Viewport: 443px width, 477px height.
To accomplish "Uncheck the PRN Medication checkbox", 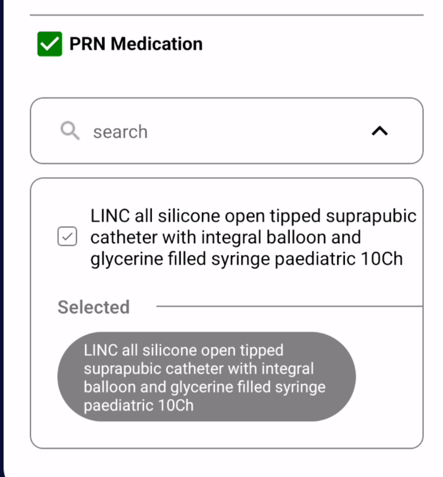I will pyautogui.click(x=50, y=44).
